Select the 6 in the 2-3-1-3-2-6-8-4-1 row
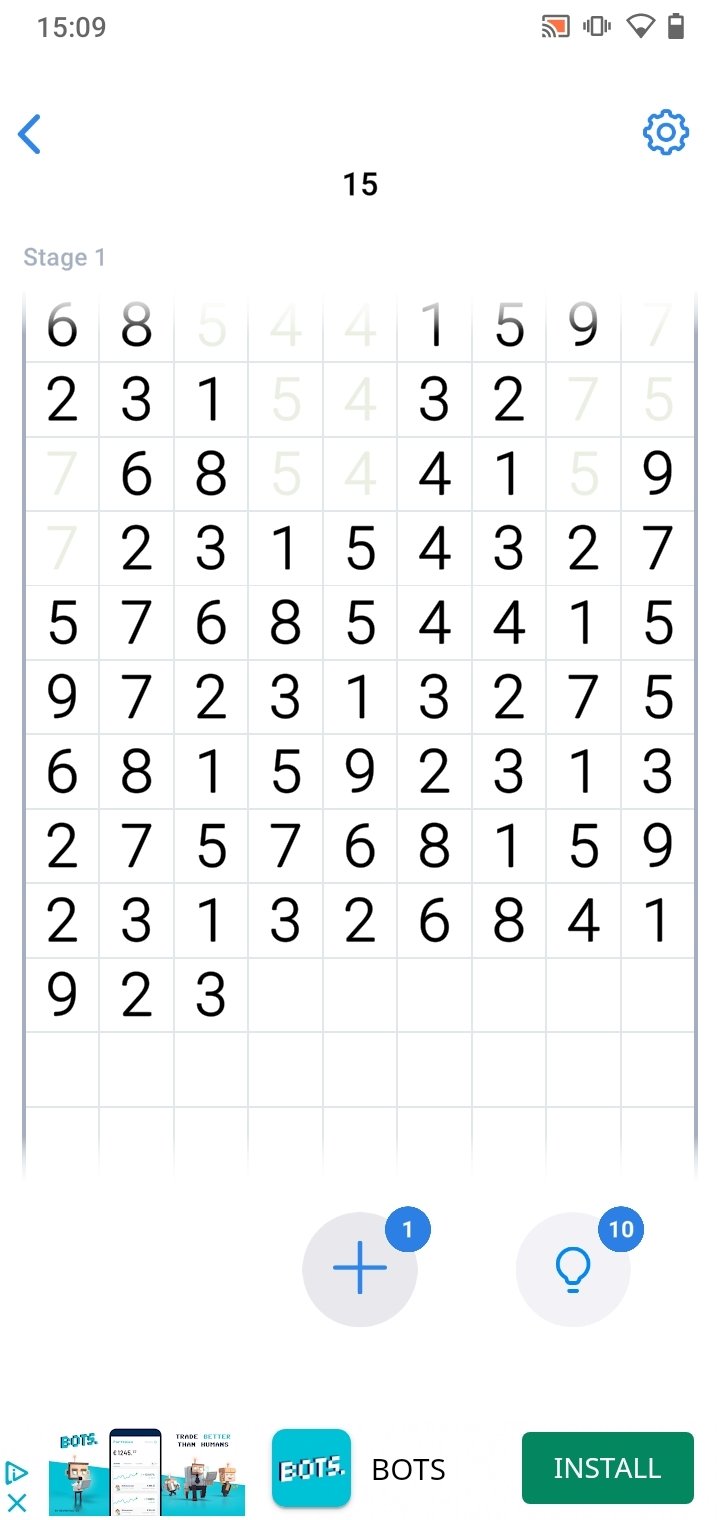This screenshot has height=1520, width=720. pyautogui.click(x=434, y=921)
